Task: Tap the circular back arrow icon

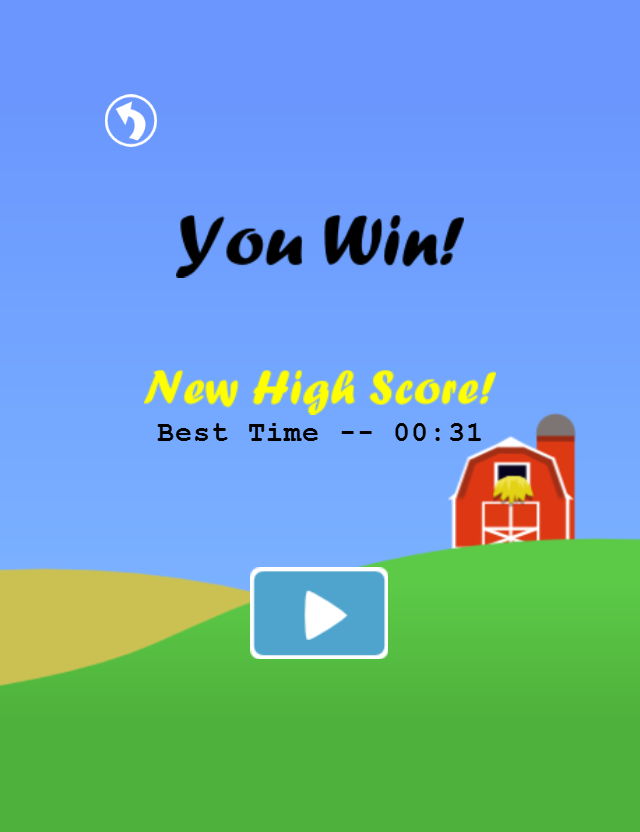Action: pos(131,121)
